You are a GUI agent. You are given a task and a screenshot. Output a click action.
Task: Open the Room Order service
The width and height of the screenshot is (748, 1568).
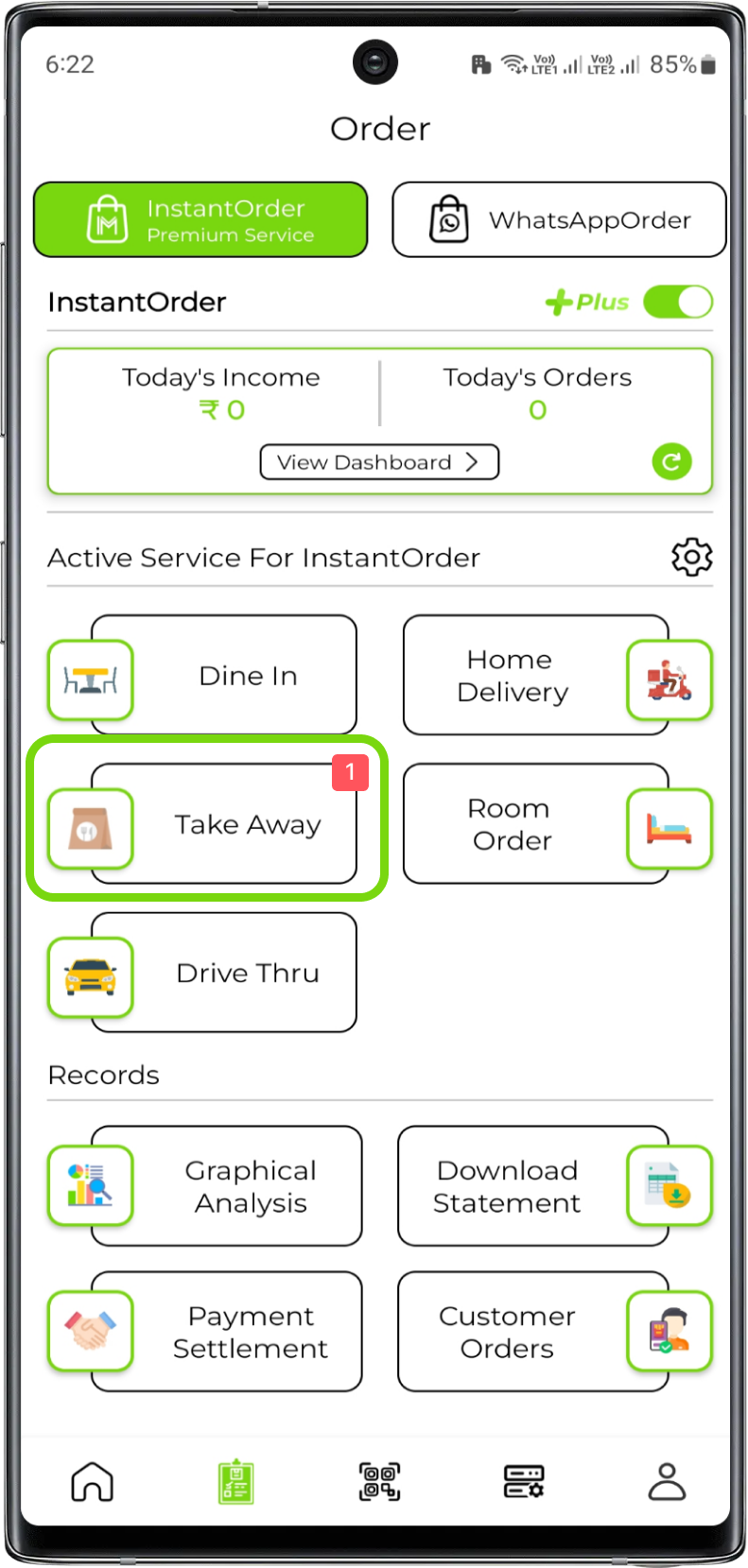pyautogui.click(x=535, y=824)
